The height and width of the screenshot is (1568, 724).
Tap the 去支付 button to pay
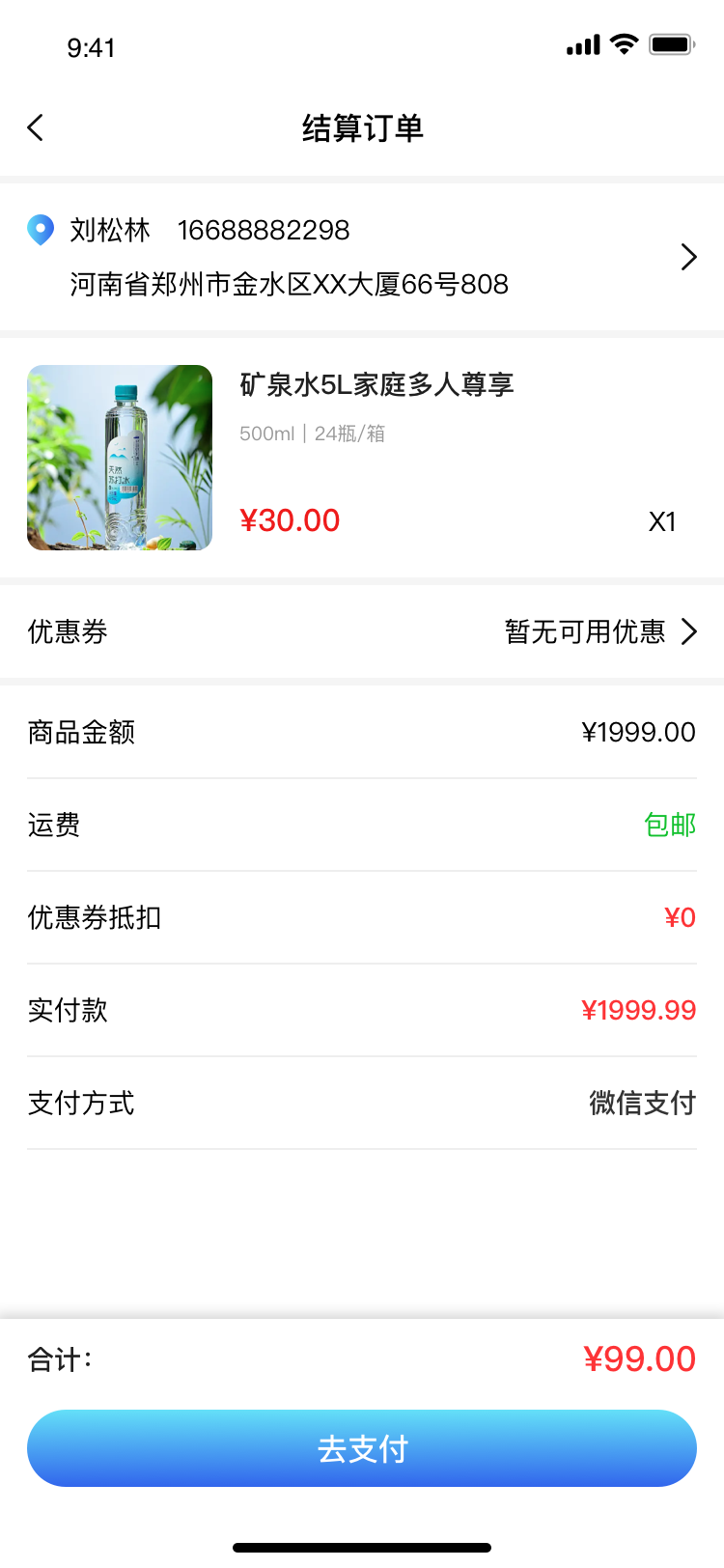pyautogui.click(x=362, y=1448)
